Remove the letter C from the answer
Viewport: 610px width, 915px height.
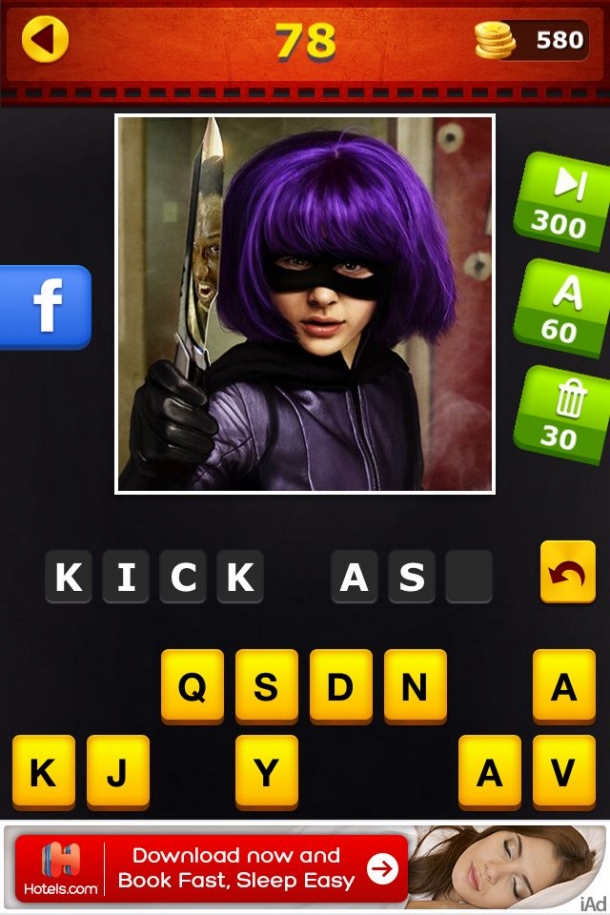[183, 577]
